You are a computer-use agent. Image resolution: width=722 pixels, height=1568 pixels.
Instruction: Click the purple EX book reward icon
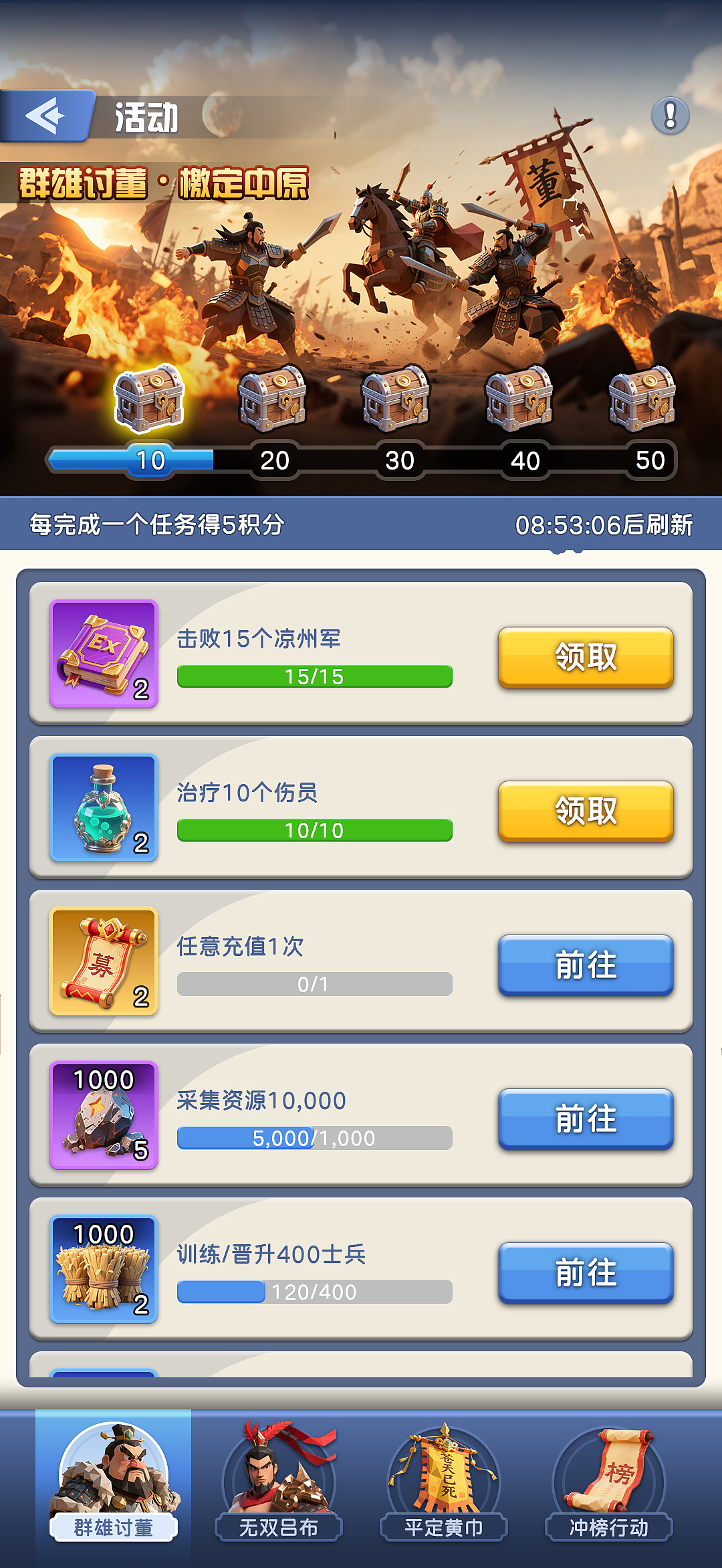pos(104,656)
